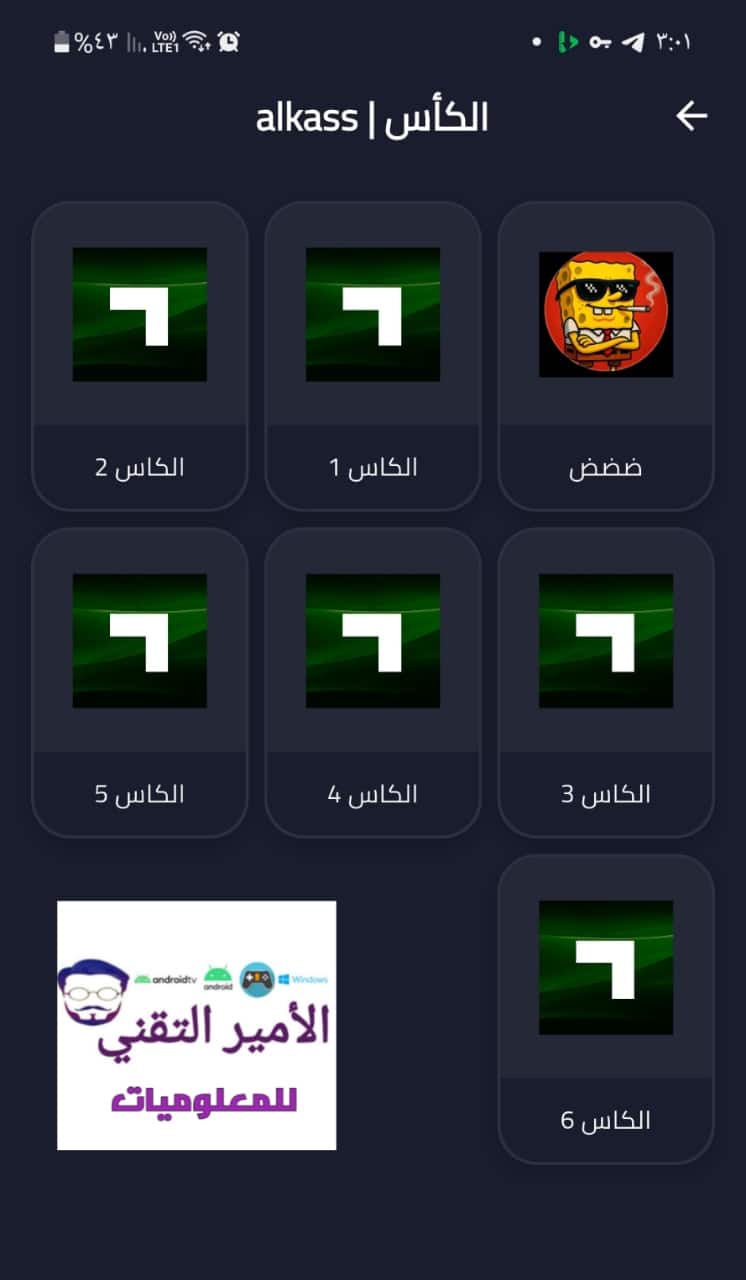The image size is (746, 1280).
Task: Play the الكاس 3 channel
Action: 606,680
